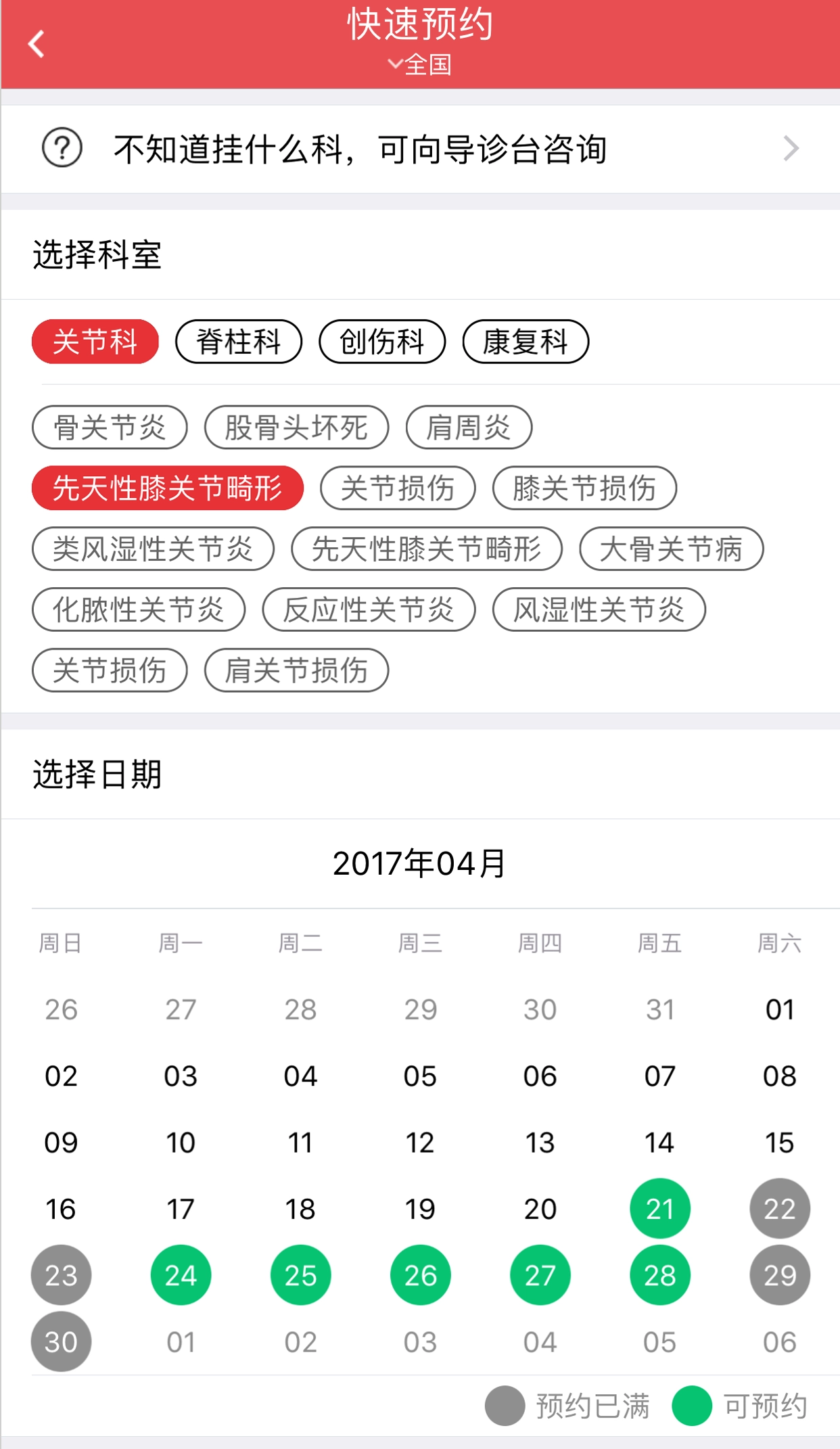Pick April 24 as available appointment date

pos(180,1274)
